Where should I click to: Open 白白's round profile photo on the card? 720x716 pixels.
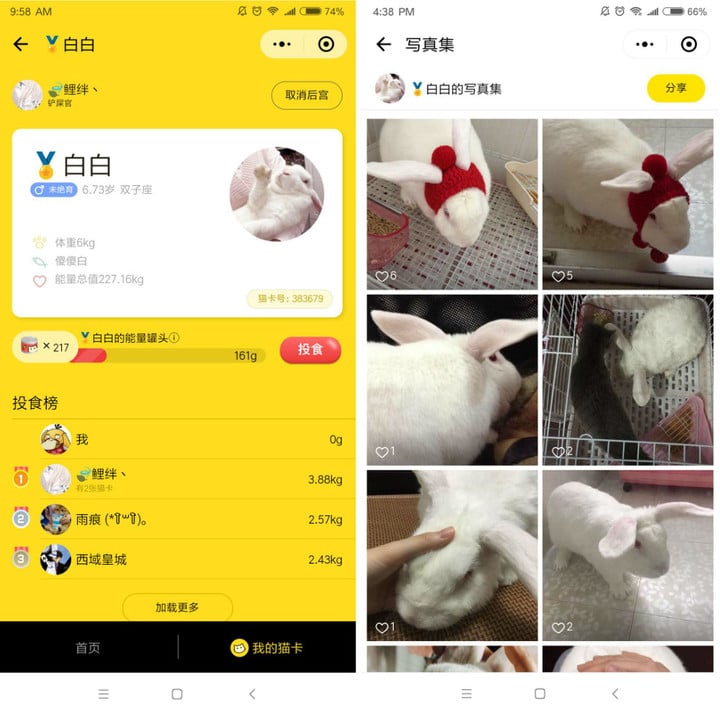point(276,194)
